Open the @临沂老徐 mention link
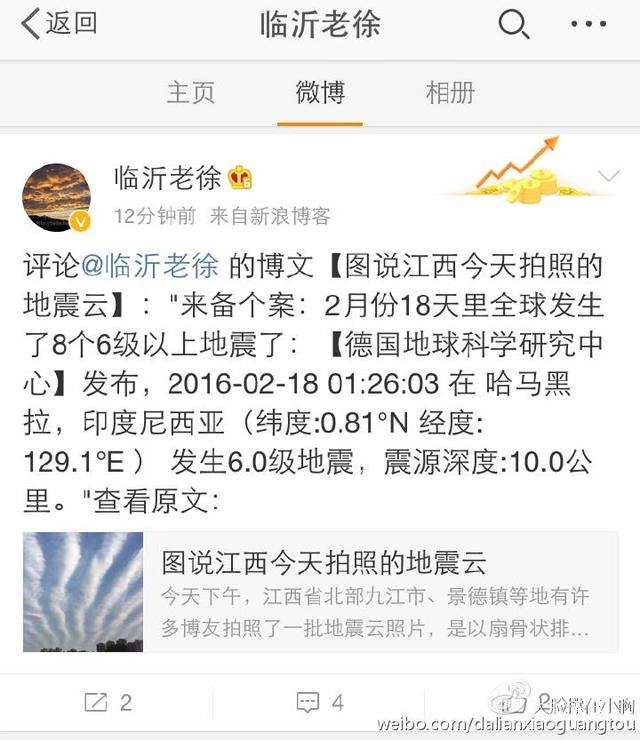The image size is (640, 740). click(149, 266)
